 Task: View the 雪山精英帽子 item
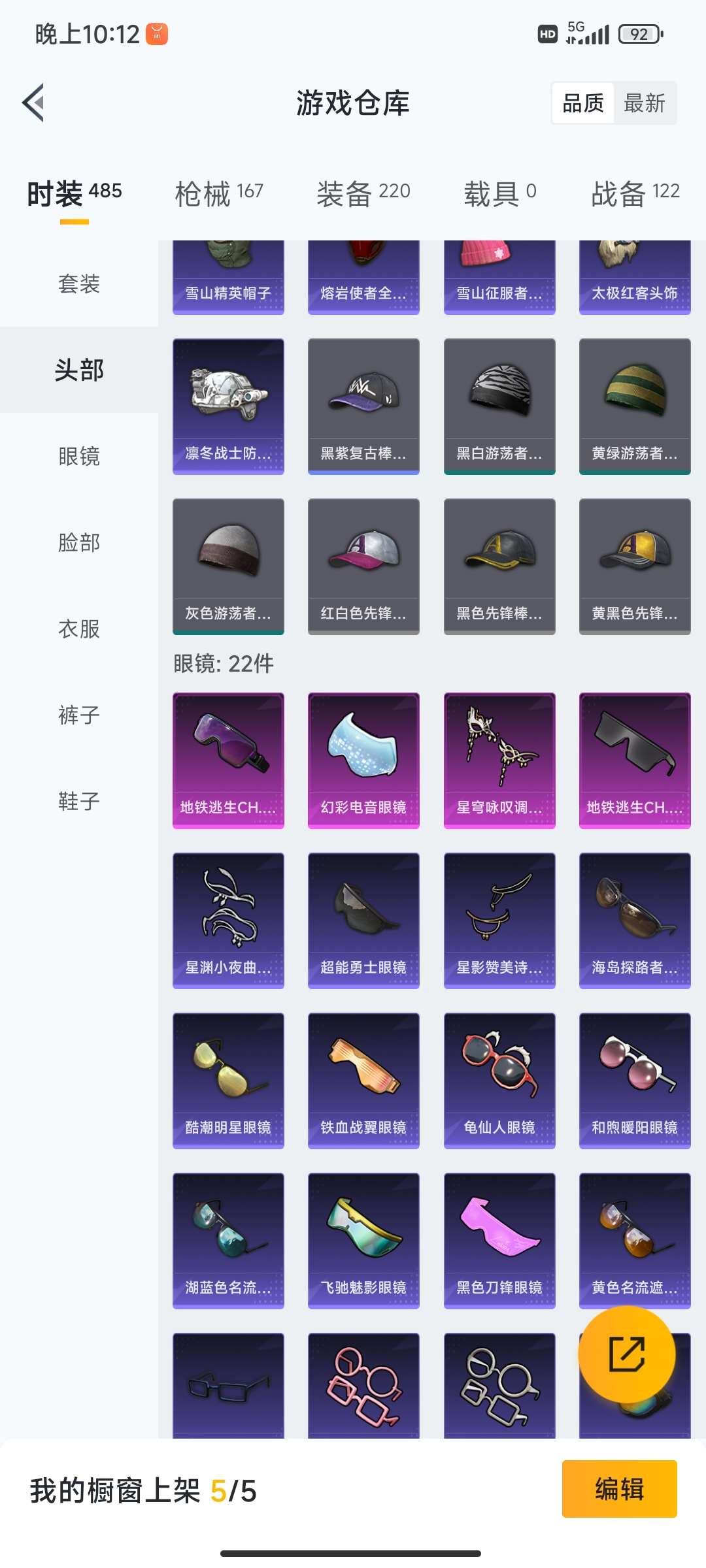pyautogui.click(x=228, y=278)
